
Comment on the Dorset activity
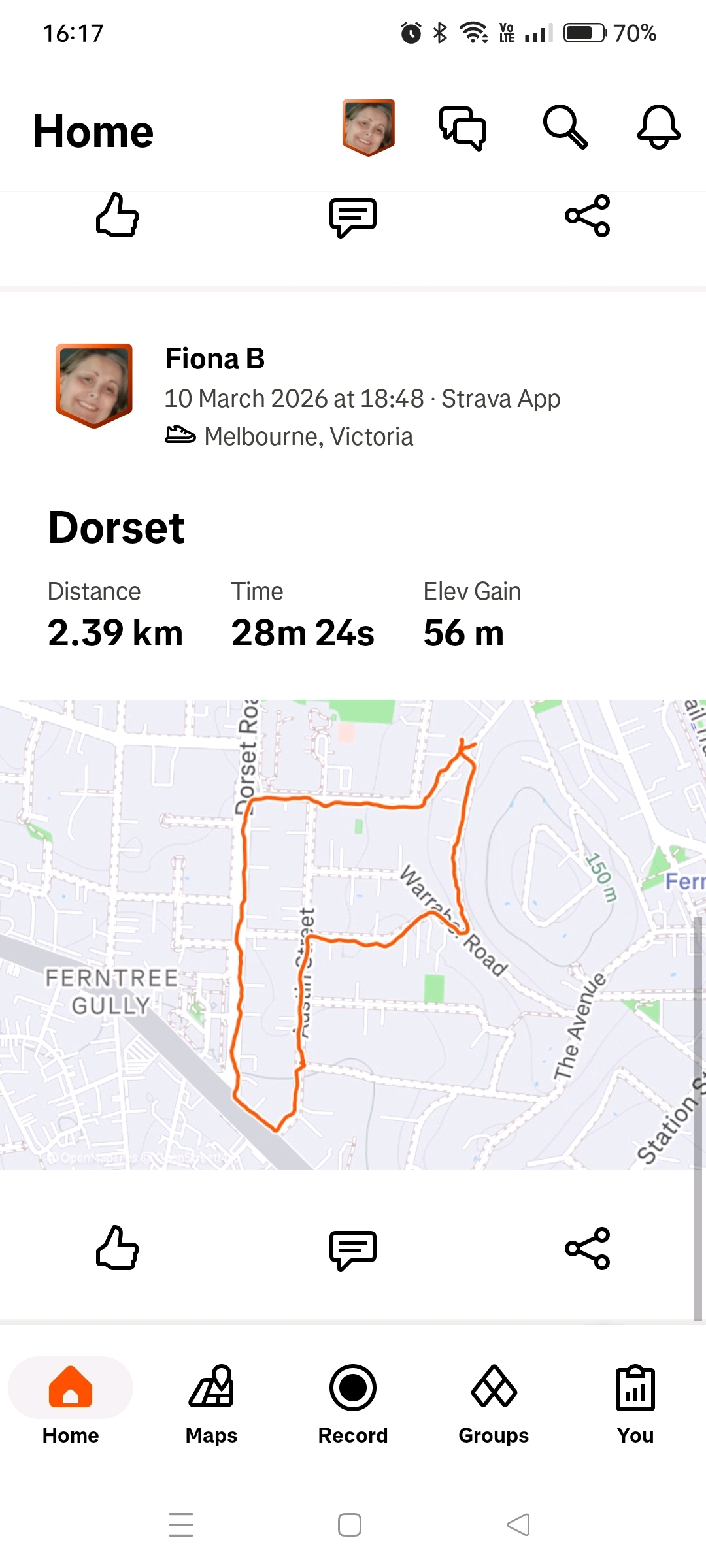pyautogui.click(x=353, y=1249)
